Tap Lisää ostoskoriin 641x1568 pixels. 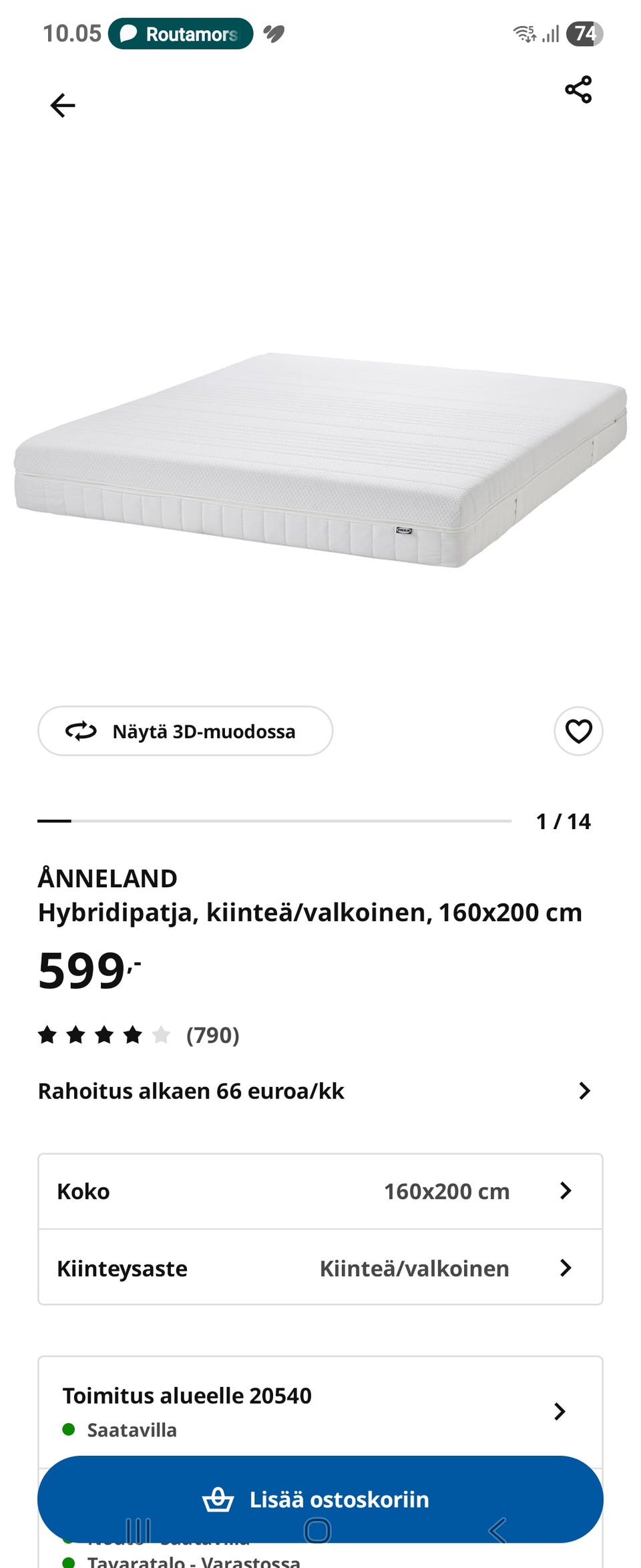pos(320,1499)
